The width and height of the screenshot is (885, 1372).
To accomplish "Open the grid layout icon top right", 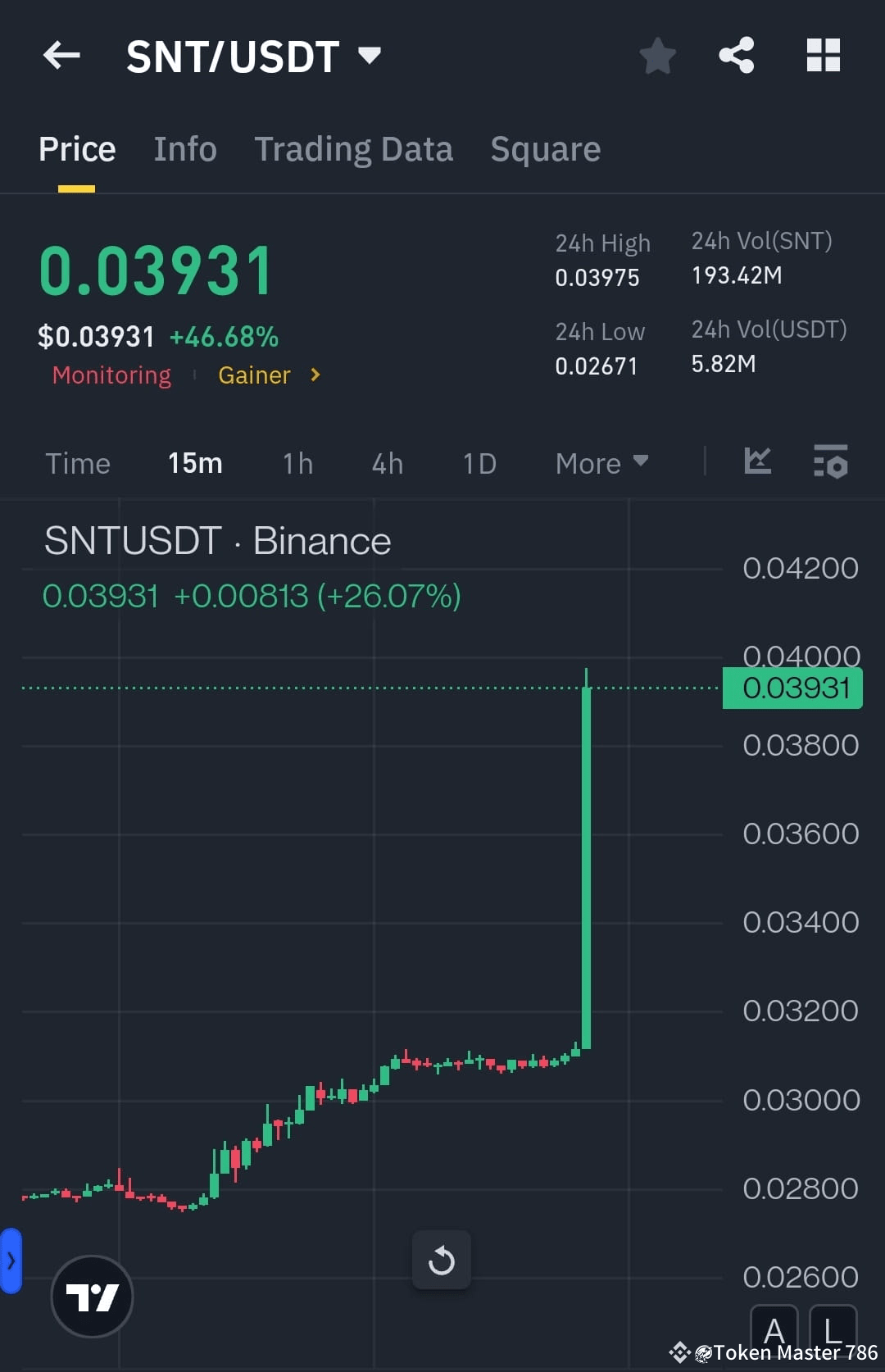I will pyautogui.click(x=823, y=55).
